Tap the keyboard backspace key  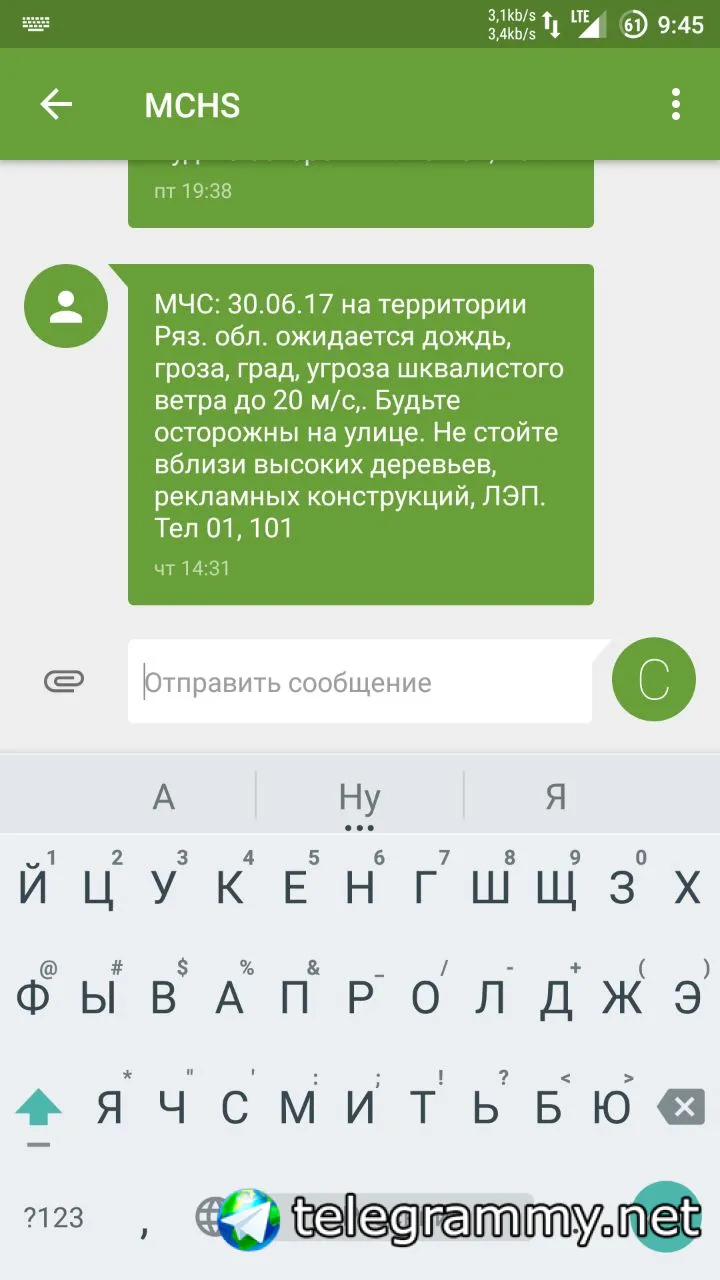click(x=683, y=1107)
